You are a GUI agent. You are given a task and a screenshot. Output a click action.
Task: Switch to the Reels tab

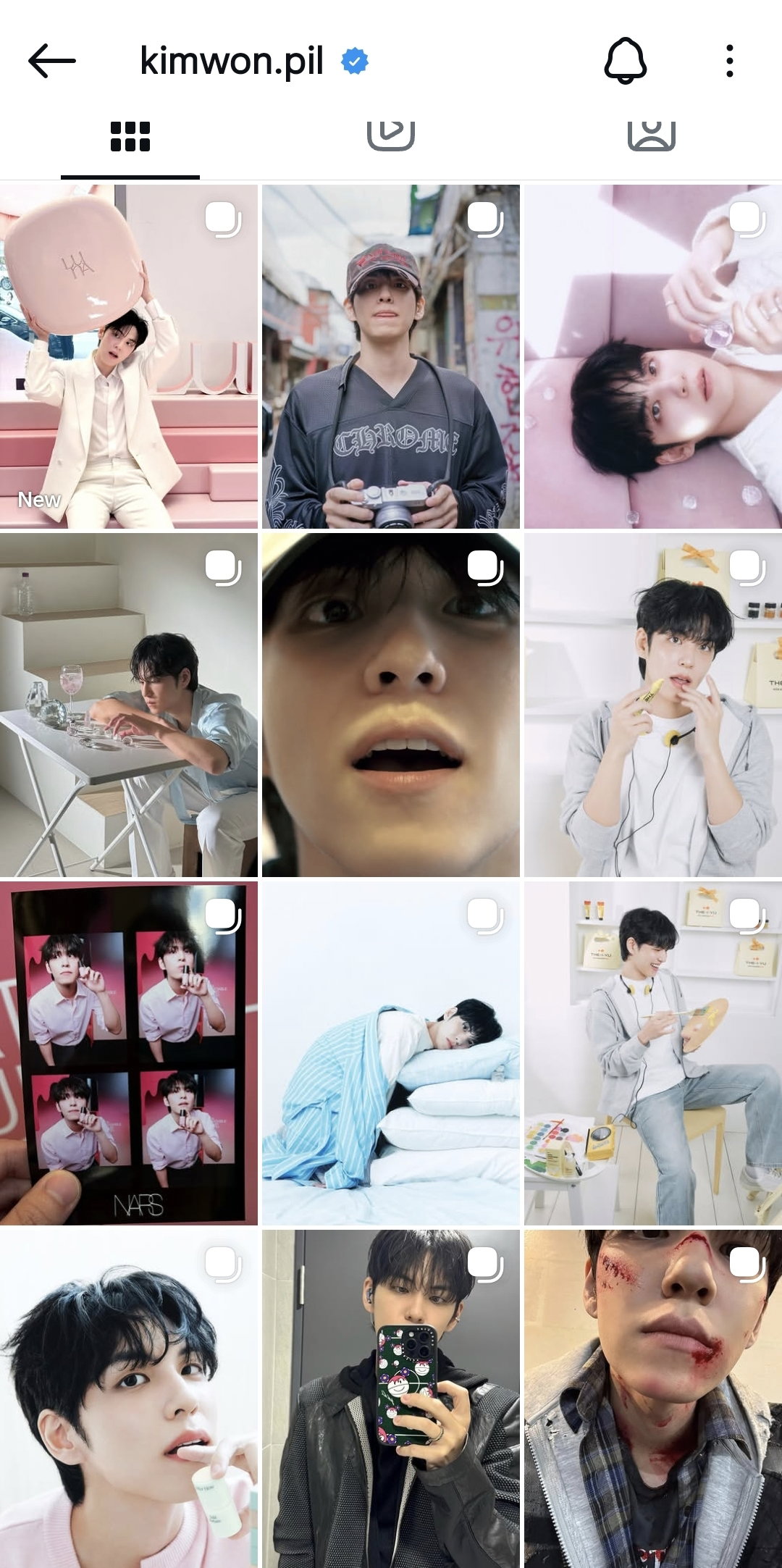391,135
